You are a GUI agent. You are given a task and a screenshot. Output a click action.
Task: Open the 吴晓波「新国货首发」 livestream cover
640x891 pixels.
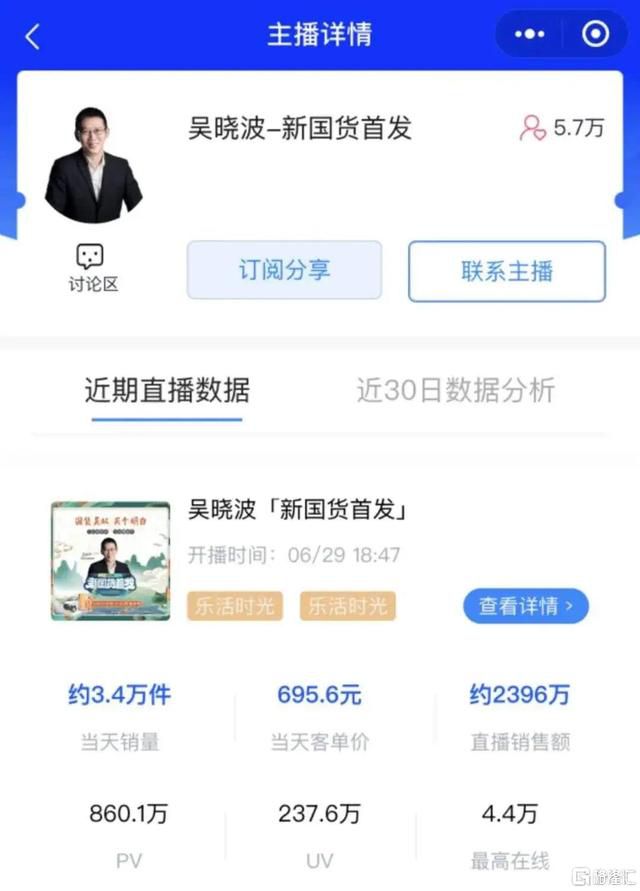pos(110,561)
